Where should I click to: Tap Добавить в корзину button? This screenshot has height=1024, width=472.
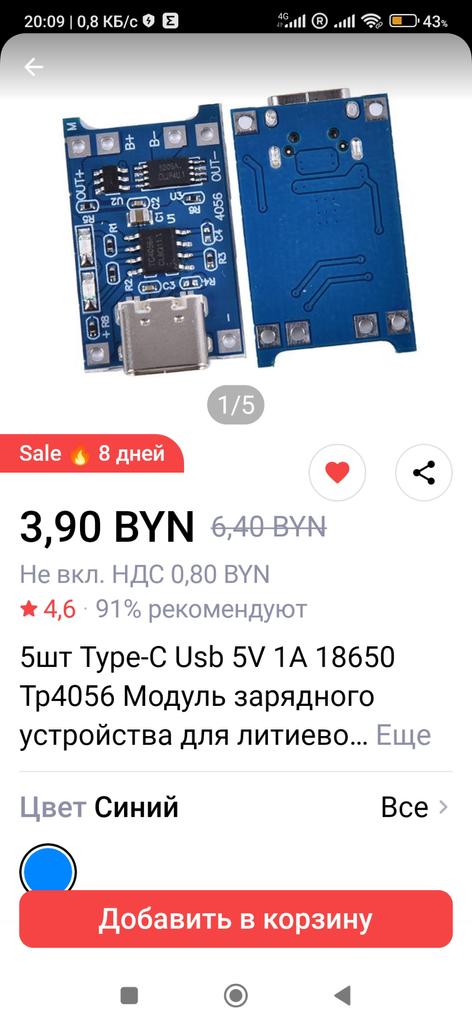pos(236,919)
